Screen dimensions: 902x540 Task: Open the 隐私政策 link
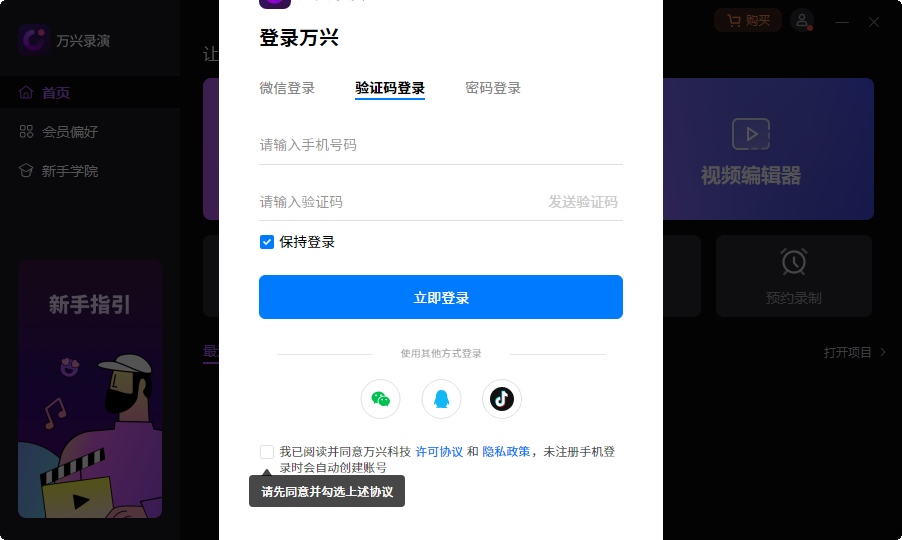point(506,452)
